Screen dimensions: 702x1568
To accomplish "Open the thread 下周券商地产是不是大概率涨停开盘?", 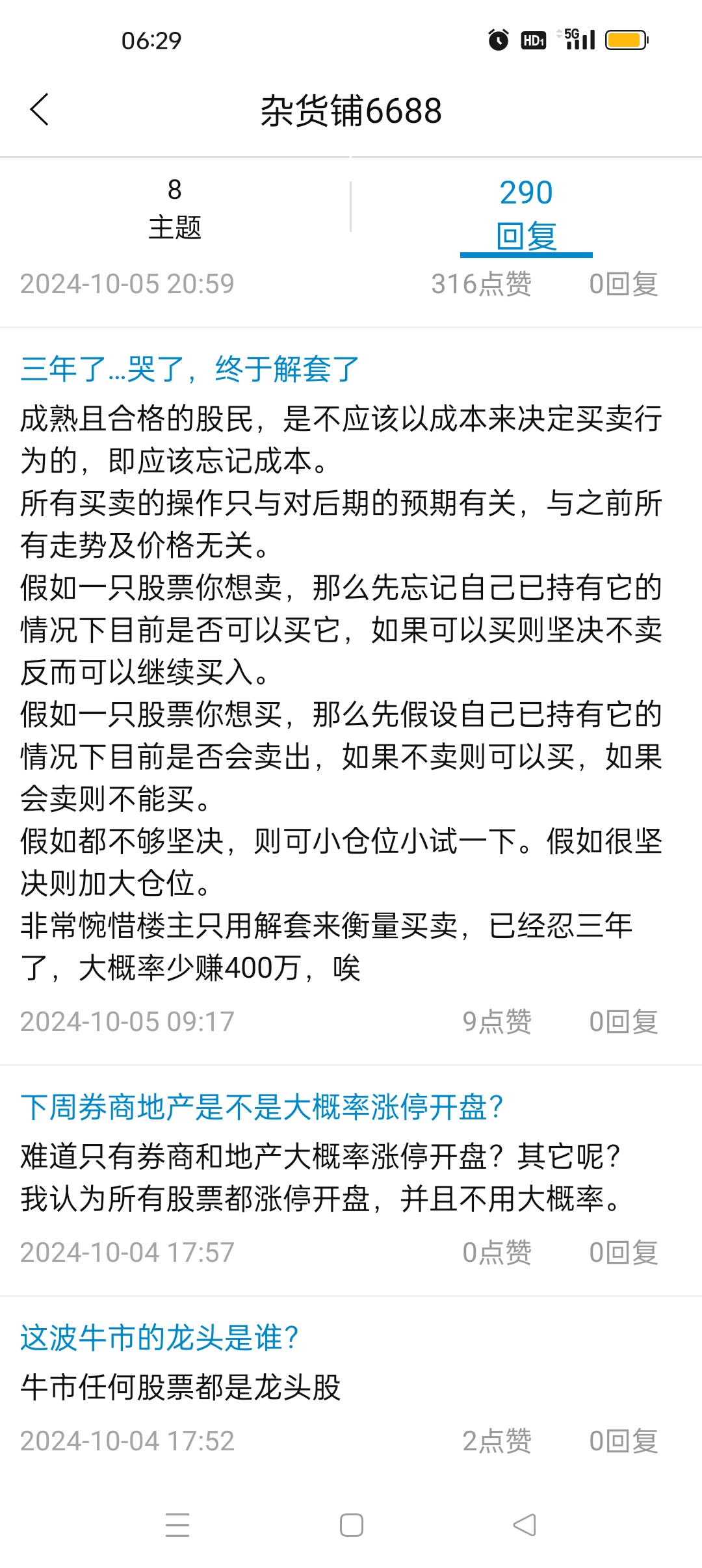I will (x=261, y=1107).
